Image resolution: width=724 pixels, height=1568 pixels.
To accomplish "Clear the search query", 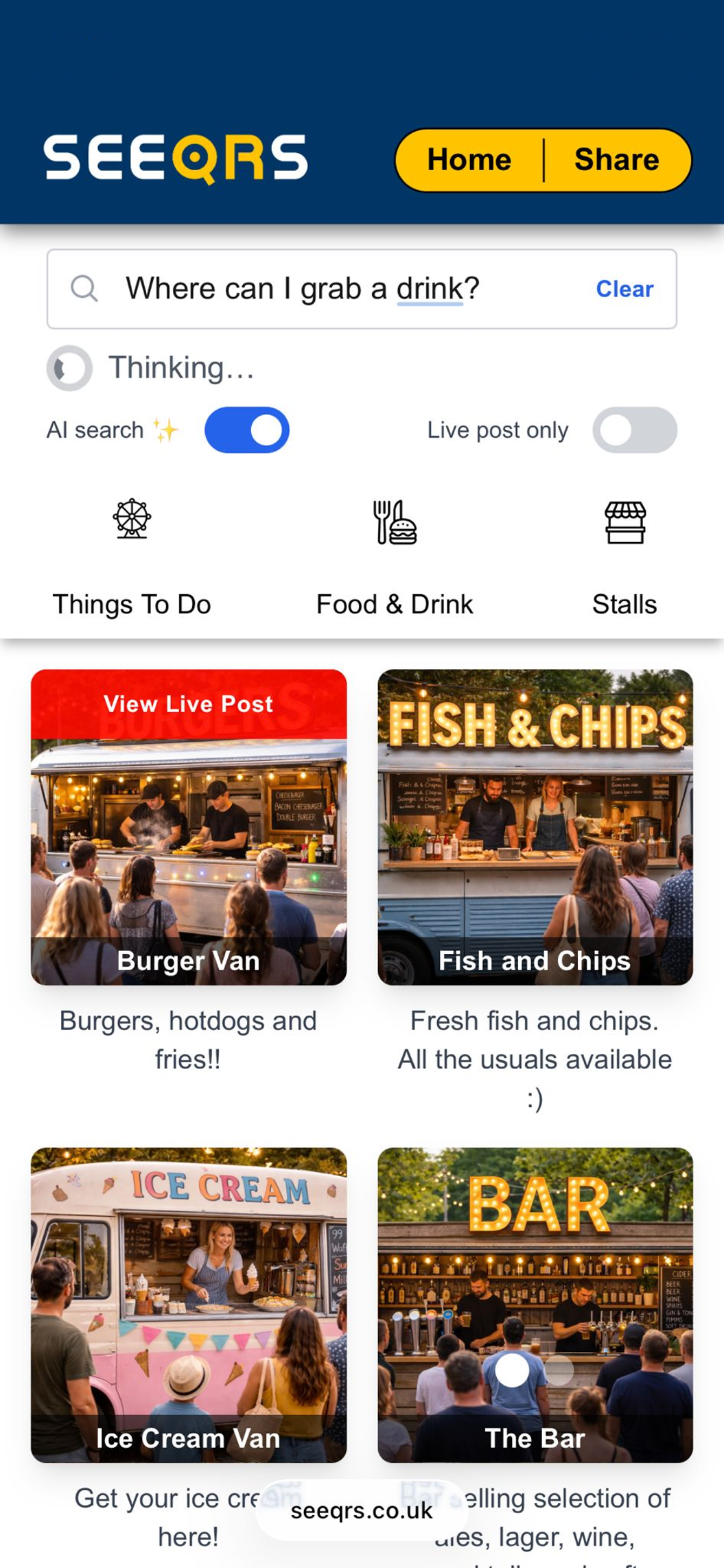I will [624, 289].
